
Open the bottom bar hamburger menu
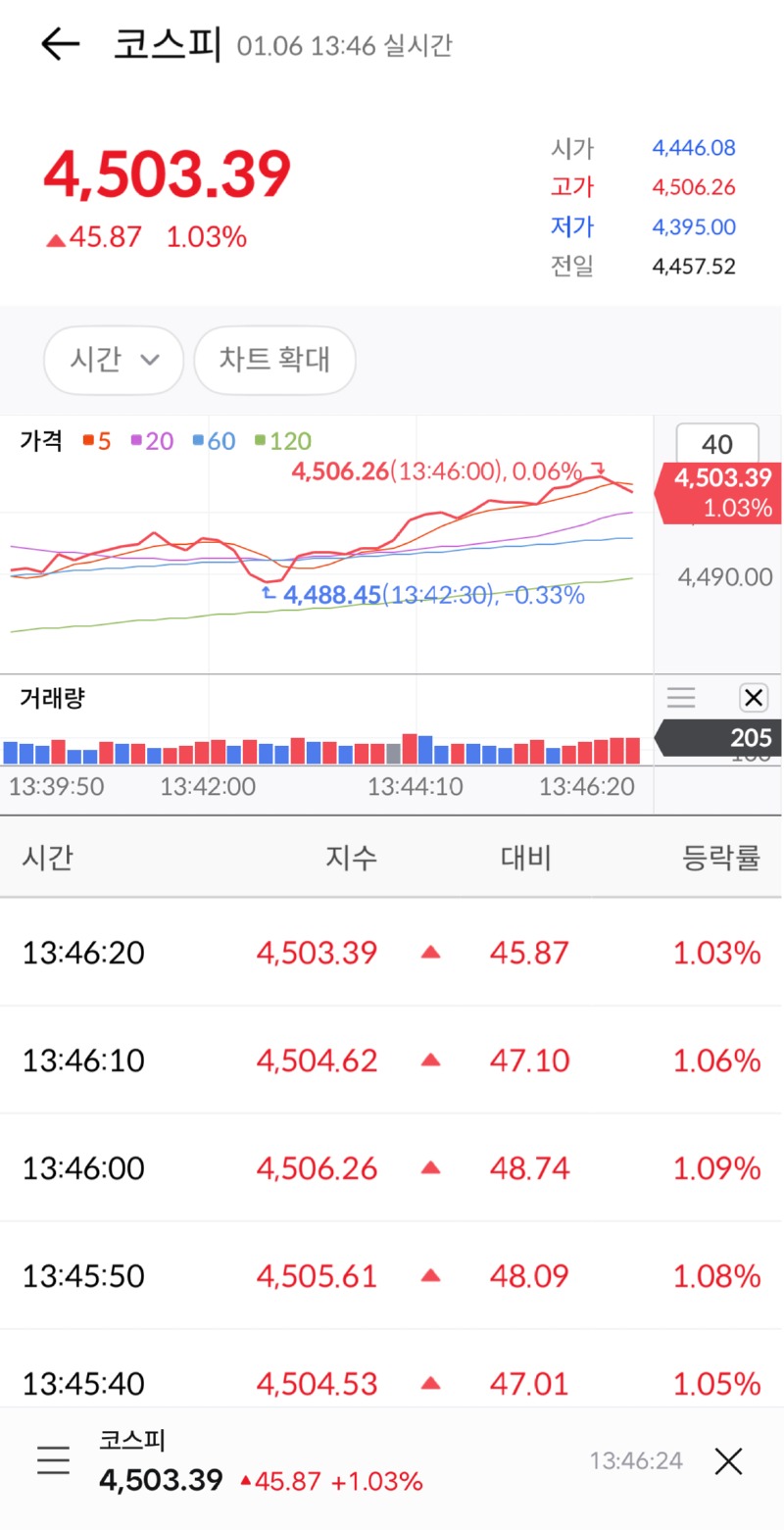(53, 1460)
